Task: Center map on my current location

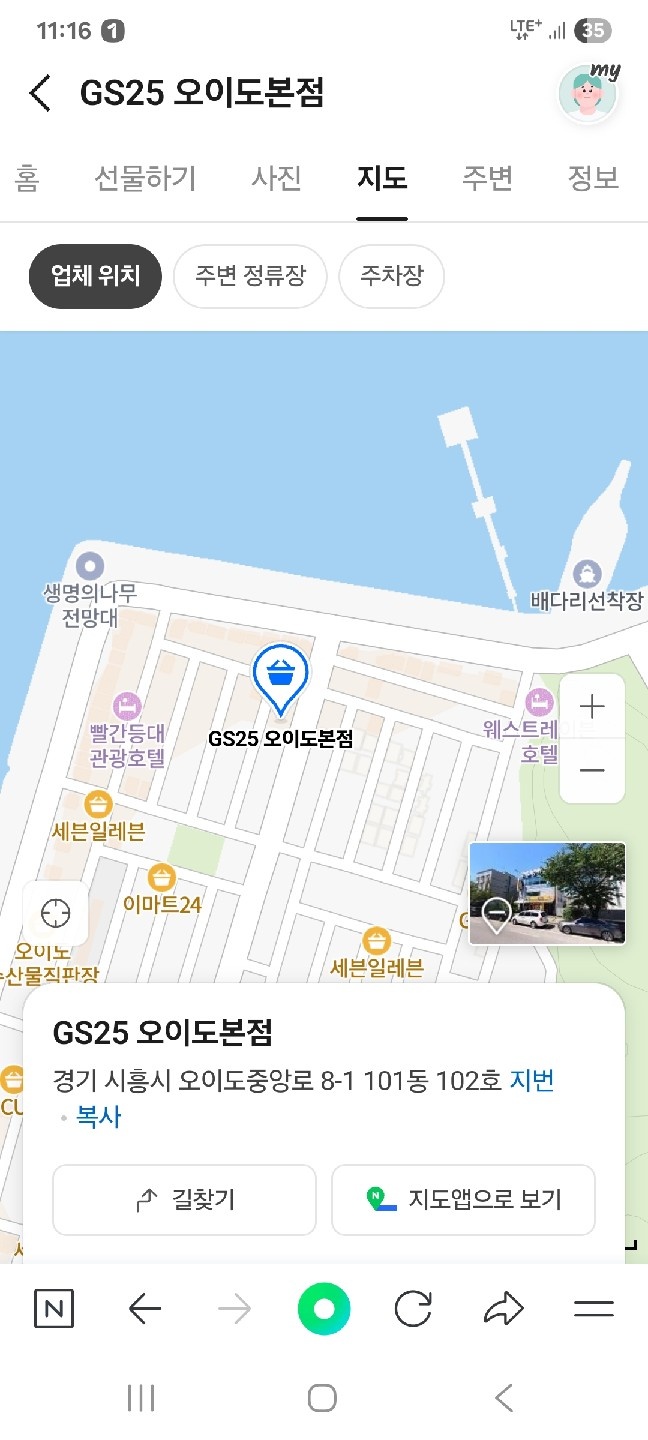Action: 56,913
